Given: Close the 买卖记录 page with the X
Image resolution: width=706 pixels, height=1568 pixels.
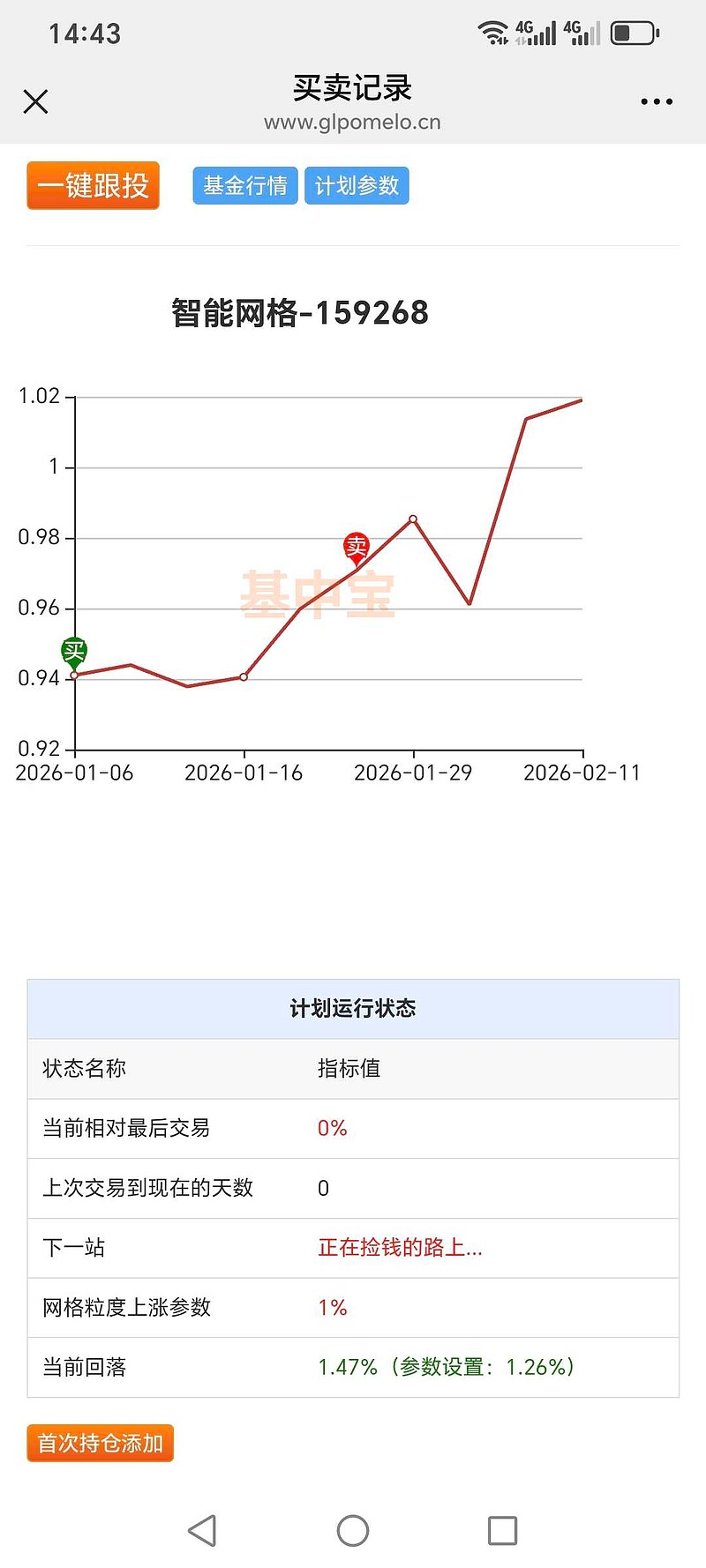Looking at the screenshot, I should (x=35, y=102).
